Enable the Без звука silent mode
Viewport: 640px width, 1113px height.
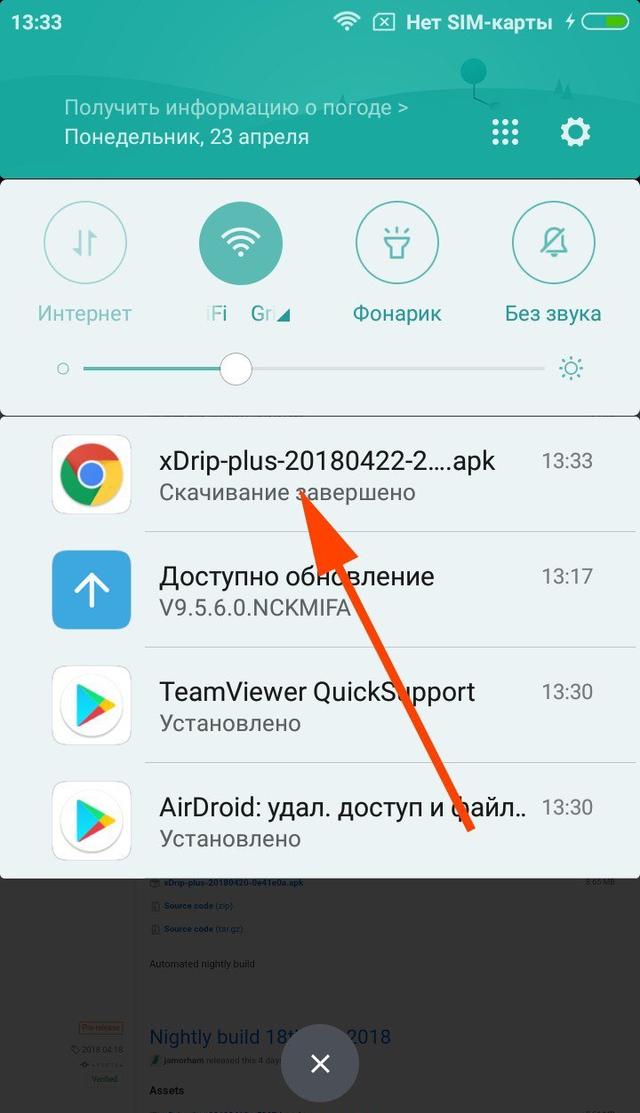553,243
